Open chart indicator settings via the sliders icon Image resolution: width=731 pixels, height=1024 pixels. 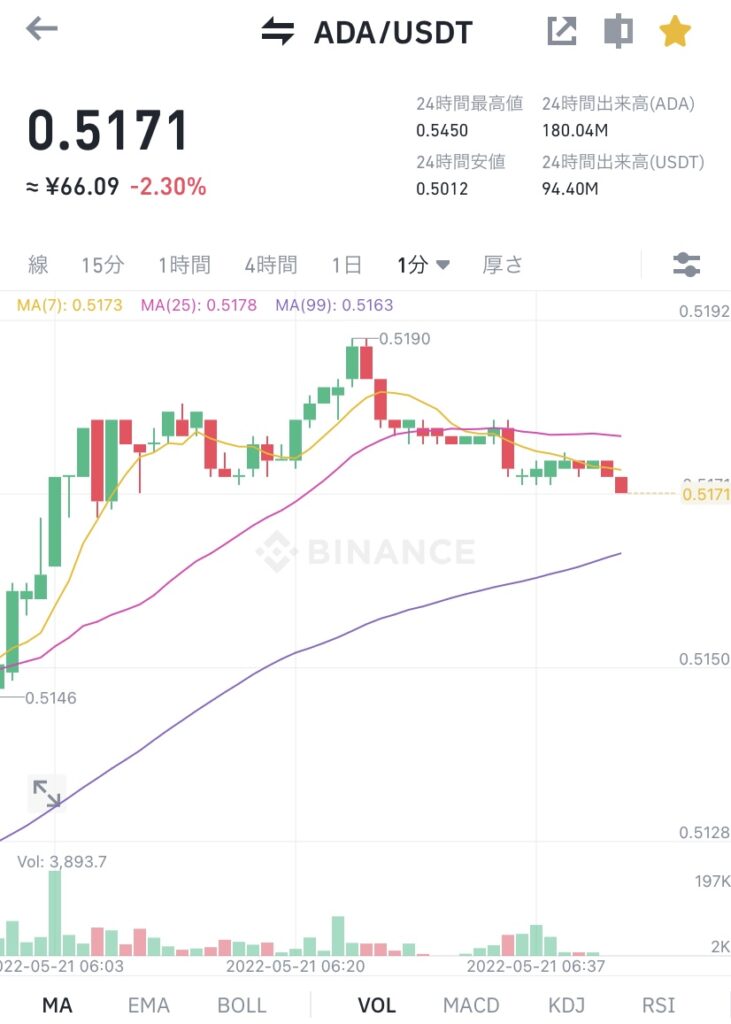pyautogui.click(x=688, y=264)
